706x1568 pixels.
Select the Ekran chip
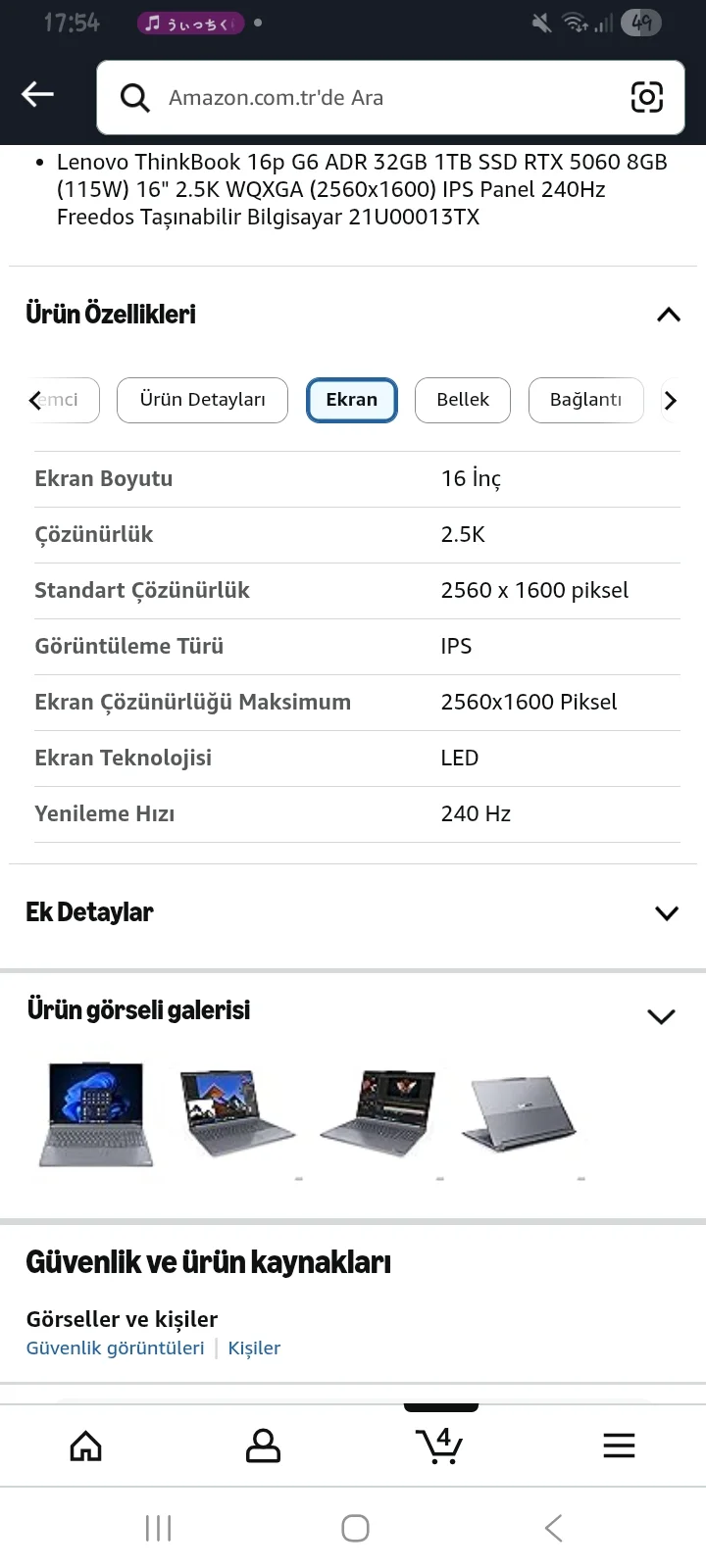tap(351, 400)
